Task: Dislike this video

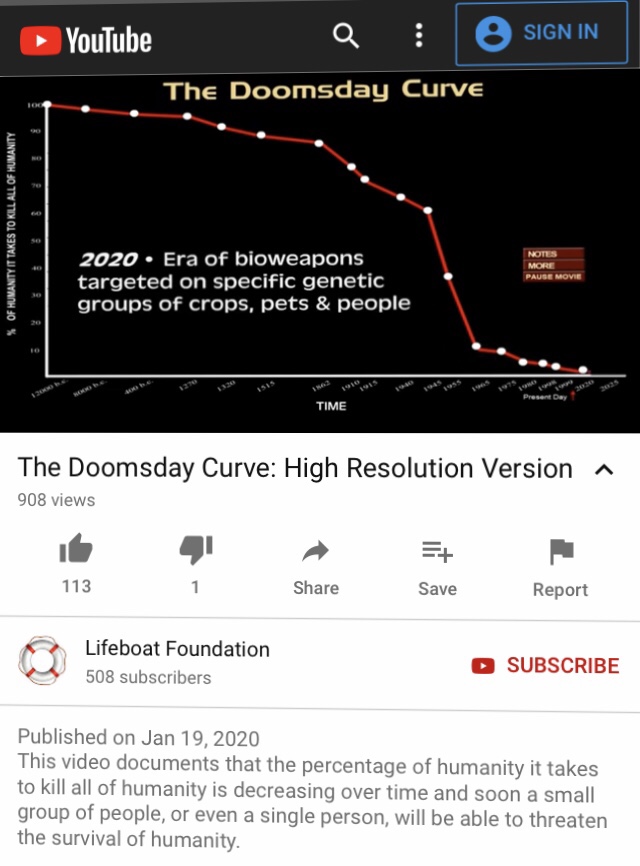Action: (x=195, y=550)
